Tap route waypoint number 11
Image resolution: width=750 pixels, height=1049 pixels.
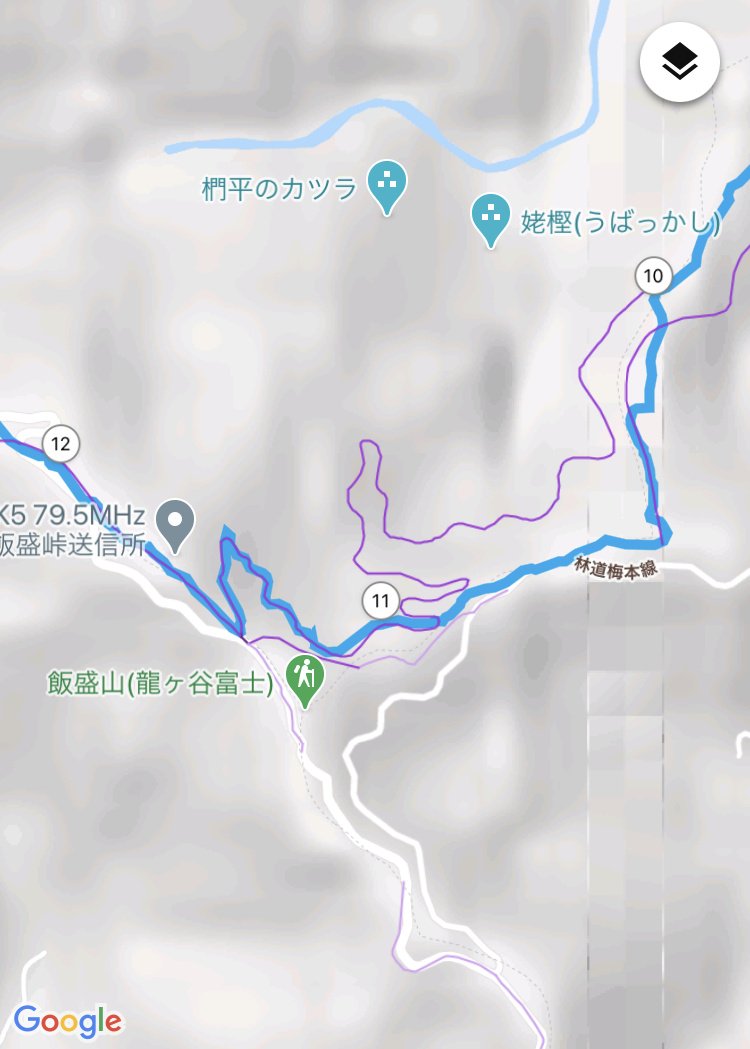pos(380,601)
